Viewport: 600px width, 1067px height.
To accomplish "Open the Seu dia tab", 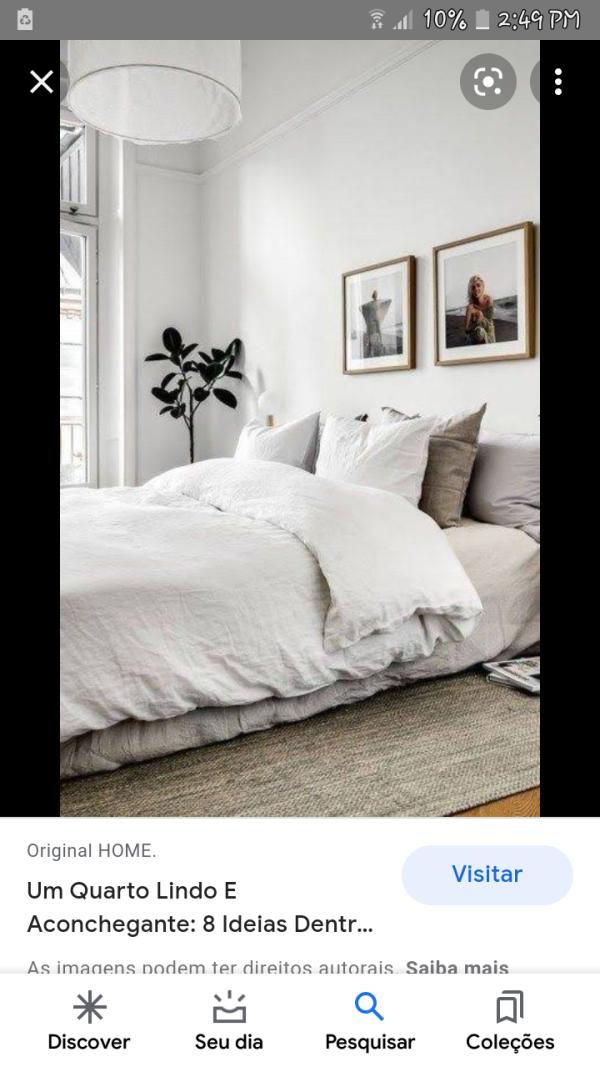I will pos(229,1021).
